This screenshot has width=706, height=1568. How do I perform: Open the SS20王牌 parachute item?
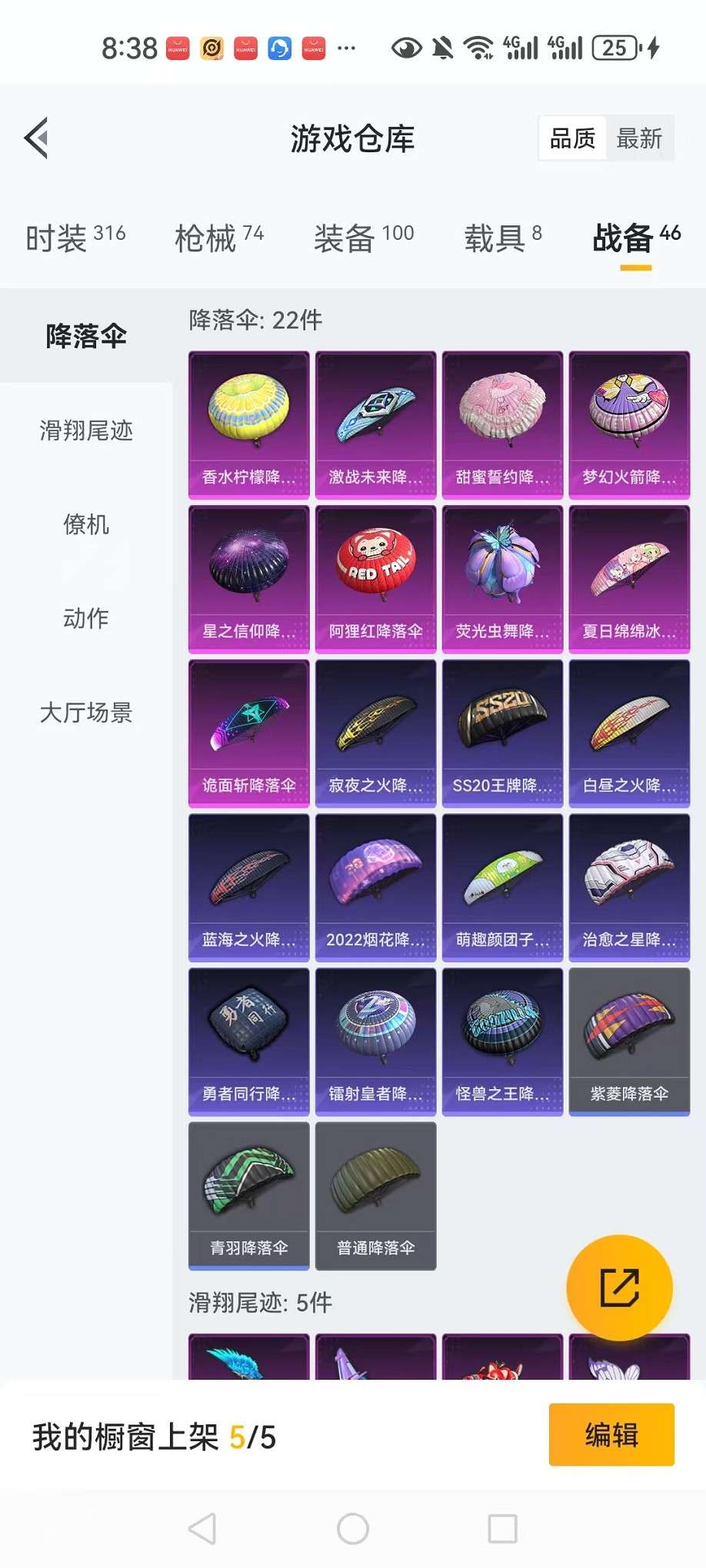pyautogui.click(x=502, y=733)
